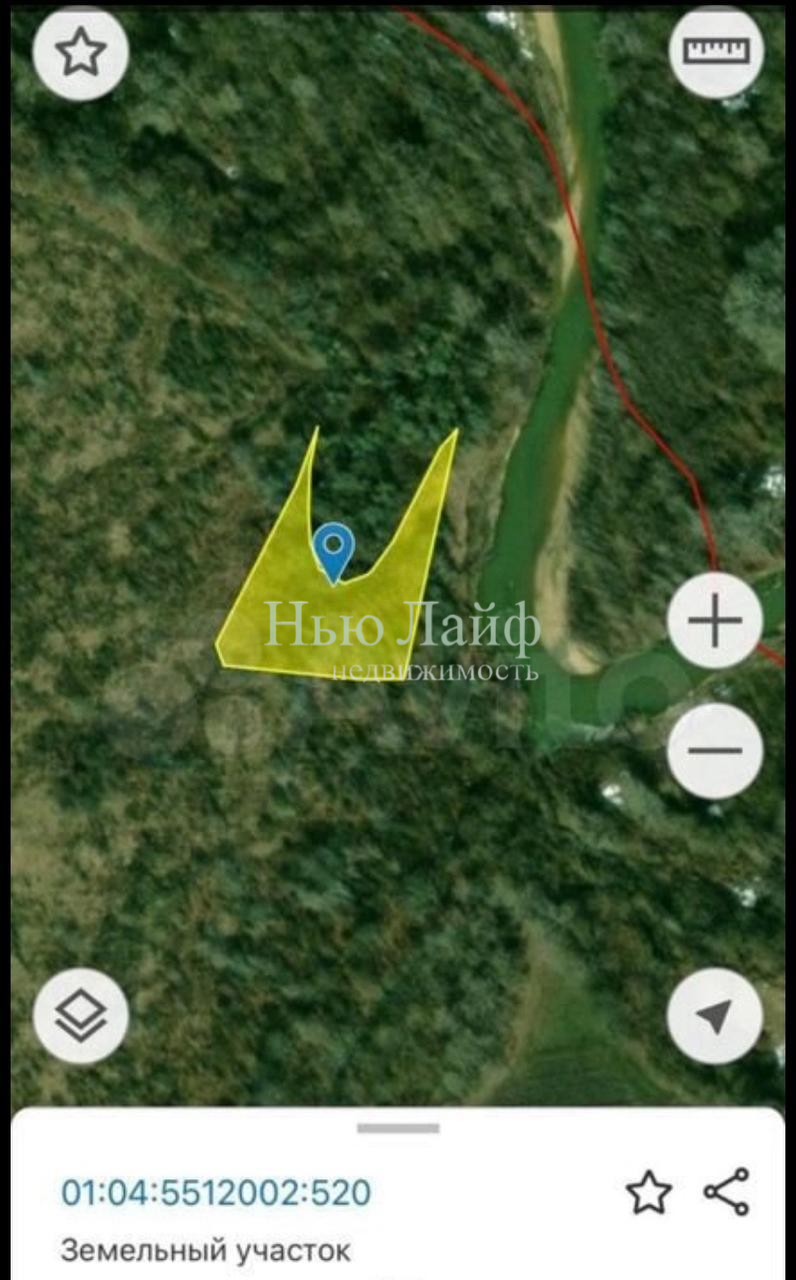Zoom in on the map
The height and width of the screenshot is (1280, 796).
(715, 621)
